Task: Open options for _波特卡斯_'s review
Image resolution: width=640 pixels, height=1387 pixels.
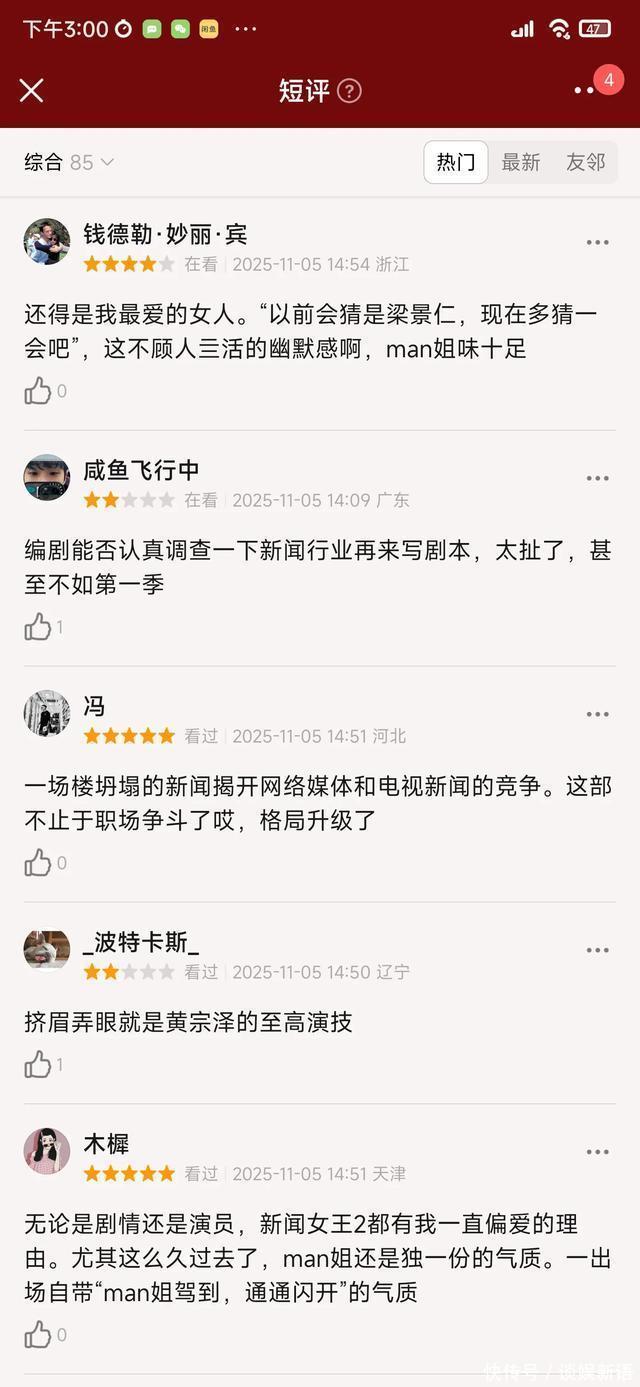Action: pos(597,951)
